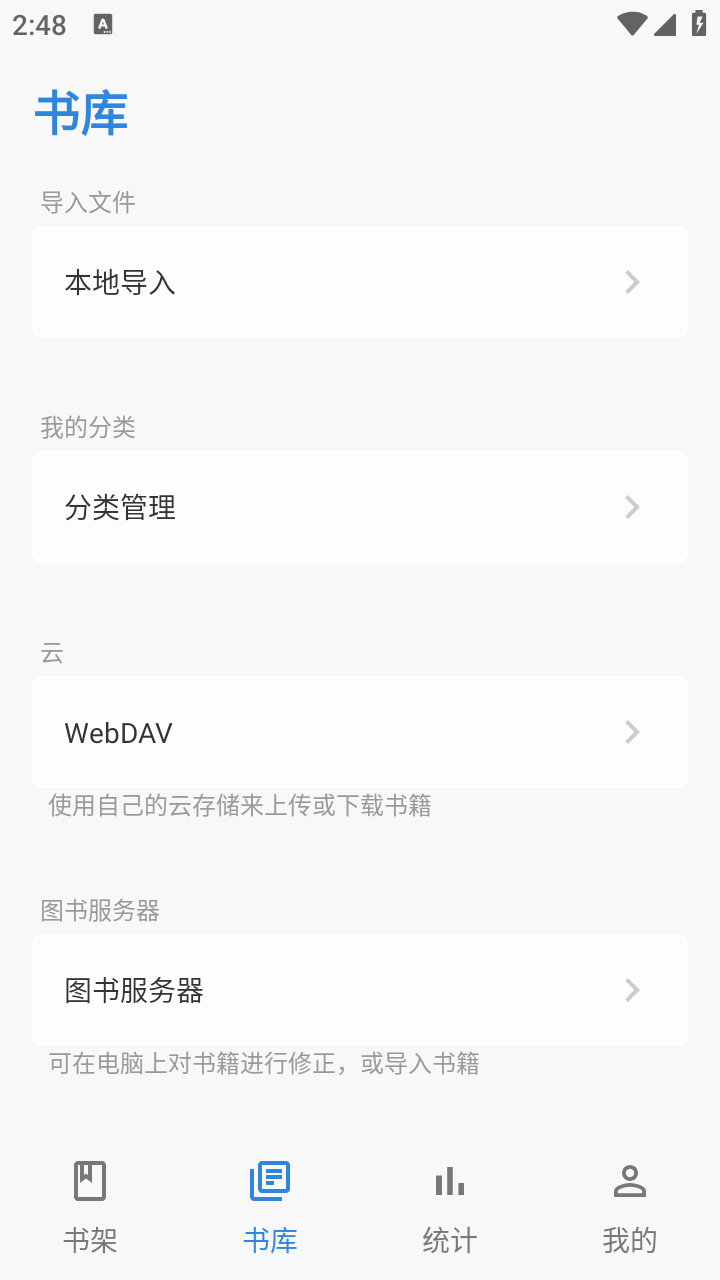Switch to the 统计 tab
720x1280 pixels.
pyautogui.click(x=449, y=1205)
